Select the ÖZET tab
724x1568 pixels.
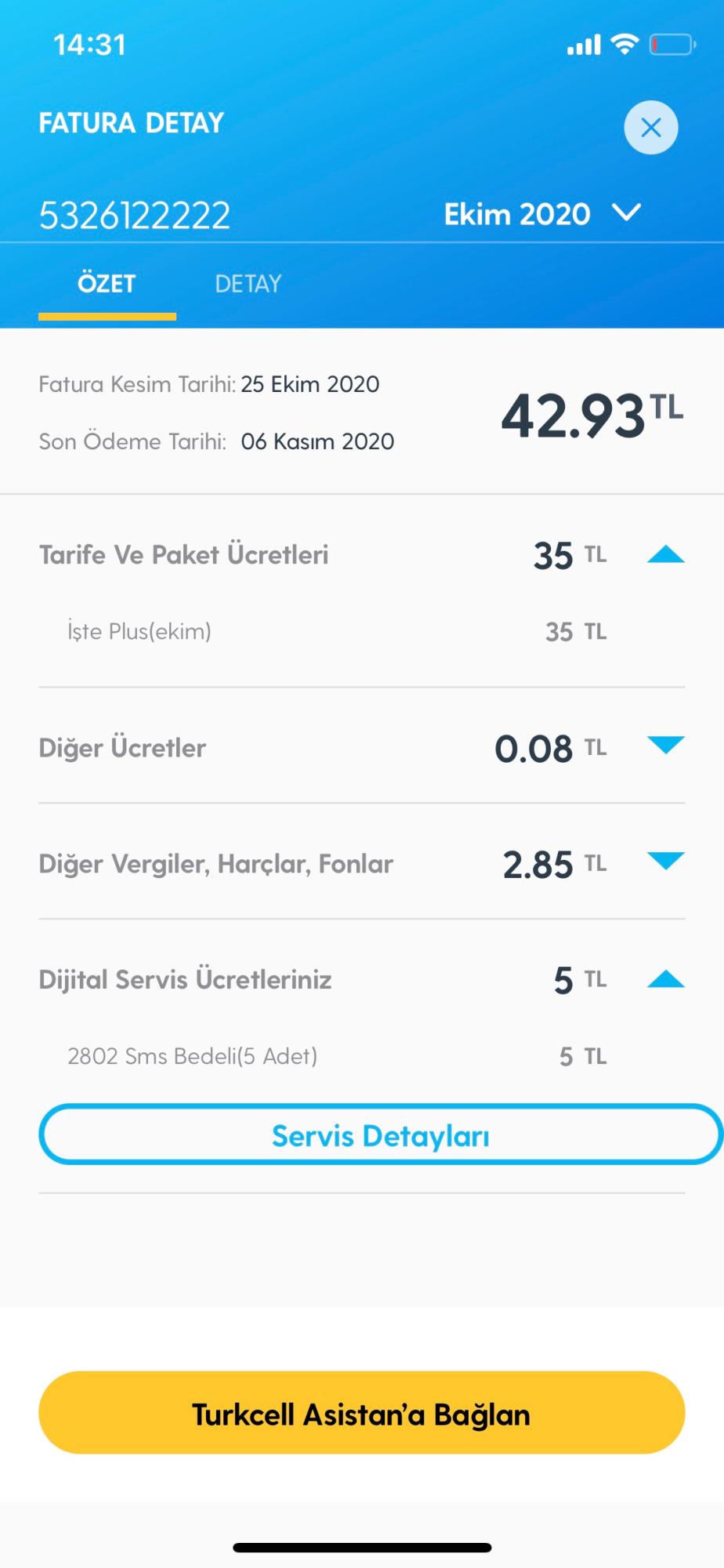107,284
